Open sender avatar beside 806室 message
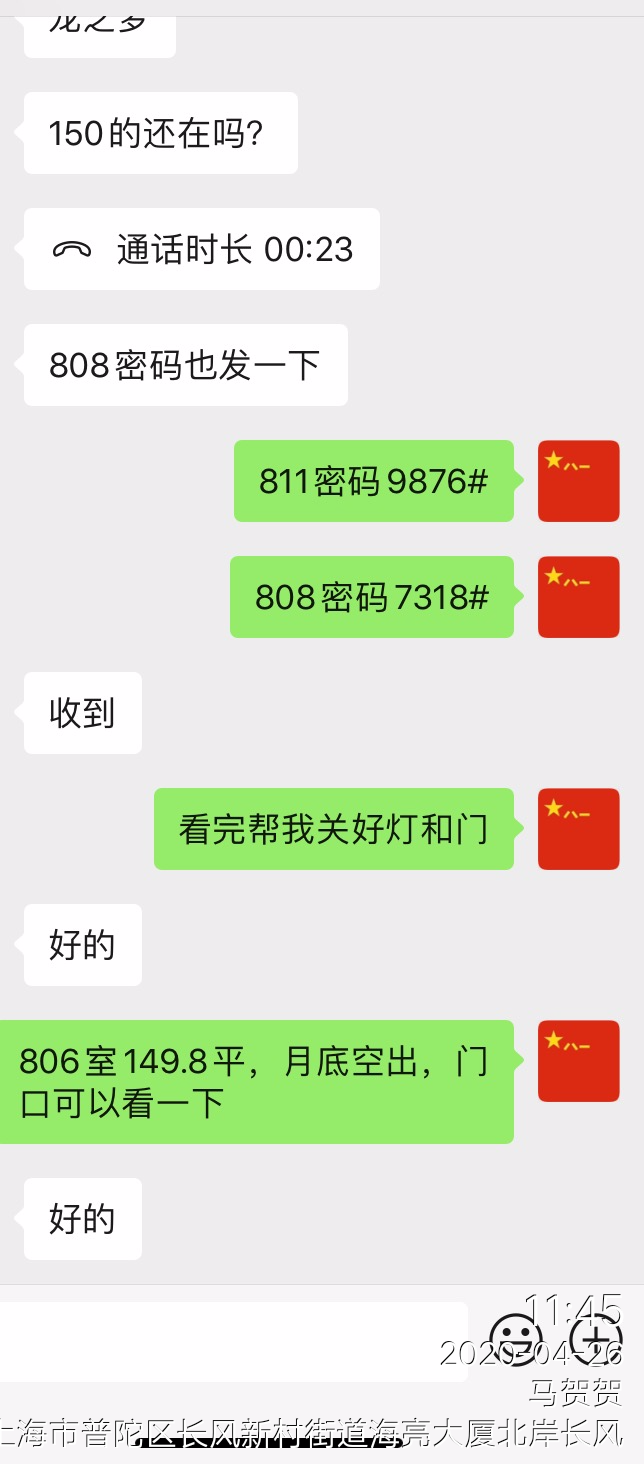Viewport: 644px width, 1464px height. tap(578, 1061)
